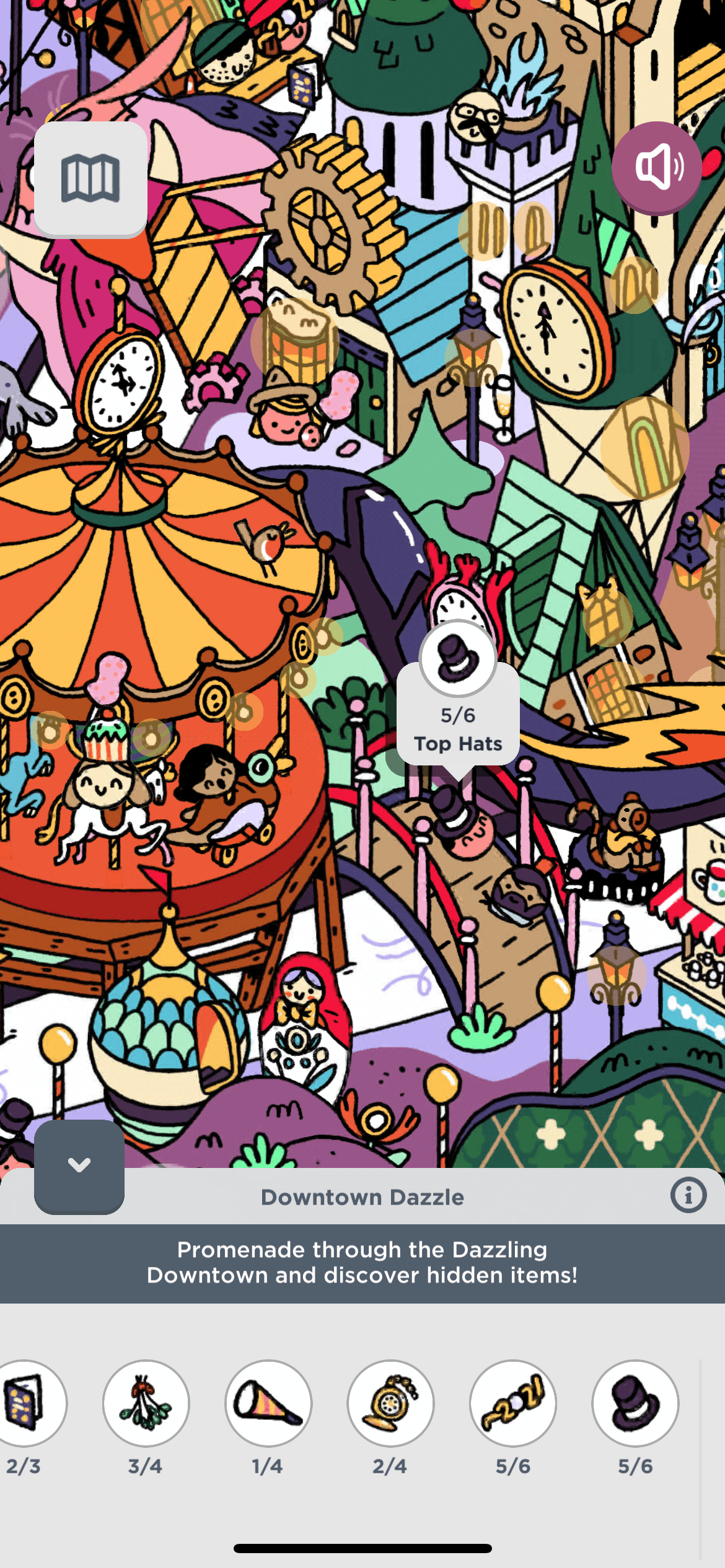Select the 2021 glasses item
Screen dimensions: 725x1568
513,1403
